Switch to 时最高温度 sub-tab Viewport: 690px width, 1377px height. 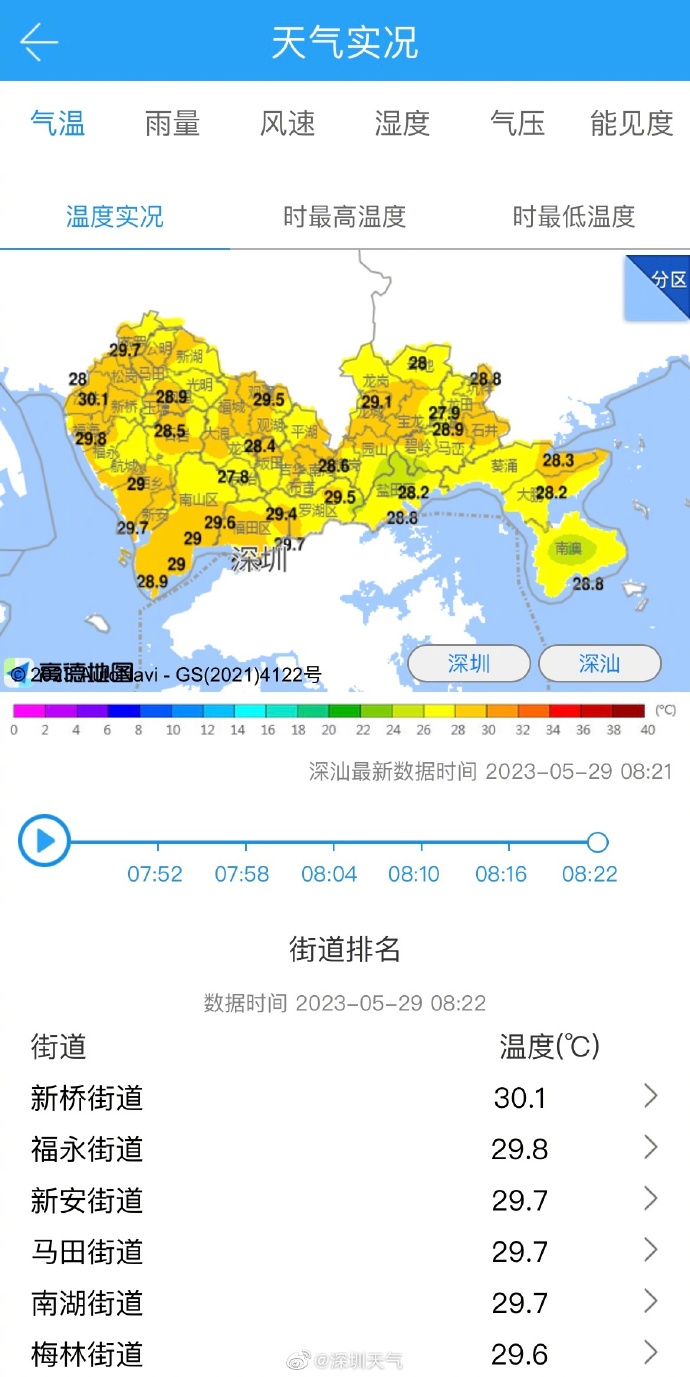coord(344,216)
